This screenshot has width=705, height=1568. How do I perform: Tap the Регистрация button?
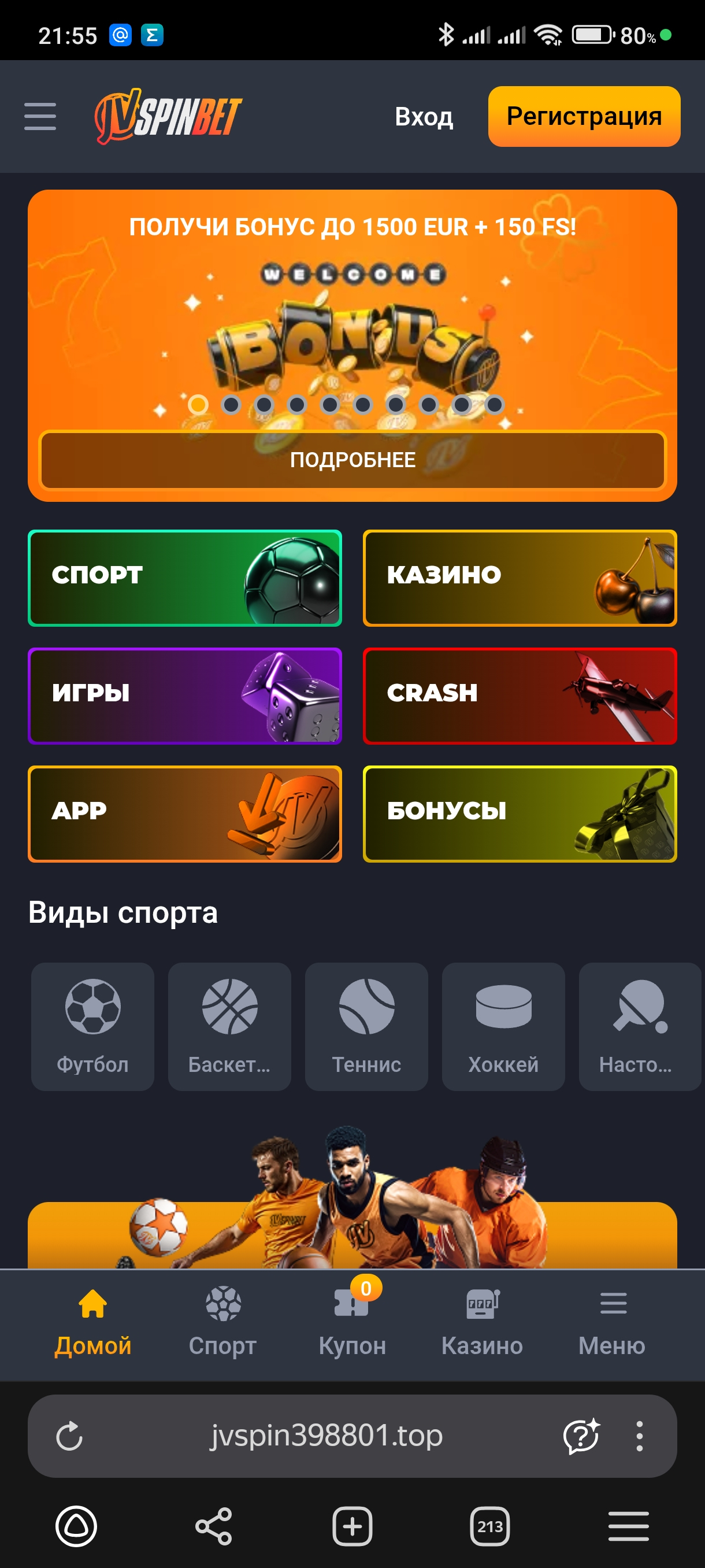point(583,116)
